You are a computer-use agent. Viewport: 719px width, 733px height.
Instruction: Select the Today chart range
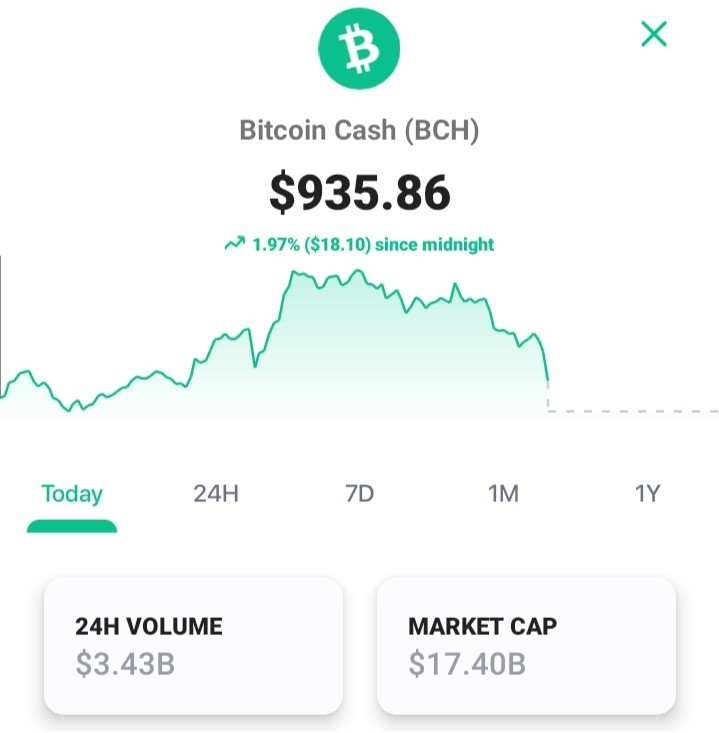(72, 494)
